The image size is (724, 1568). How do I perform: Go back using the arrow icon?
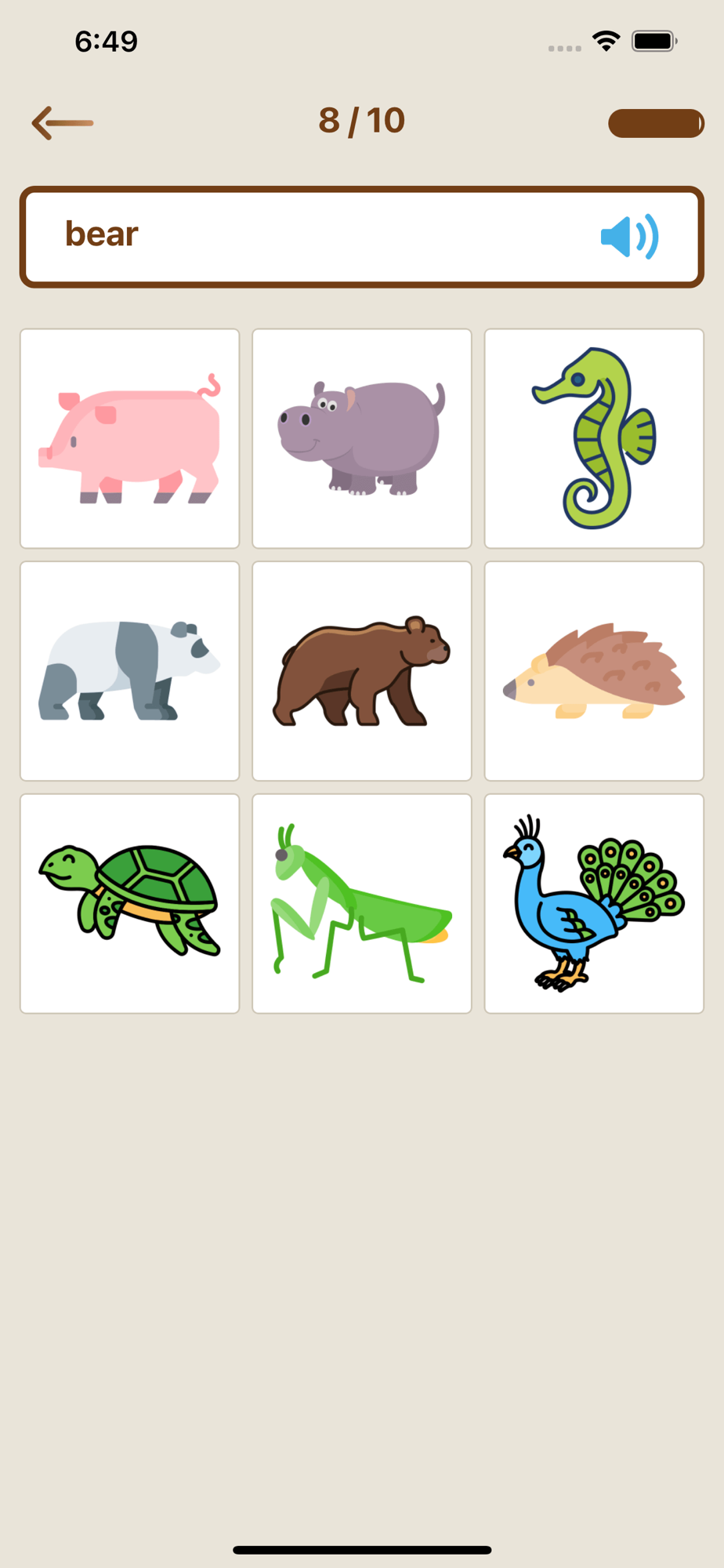tap(63, 123)
